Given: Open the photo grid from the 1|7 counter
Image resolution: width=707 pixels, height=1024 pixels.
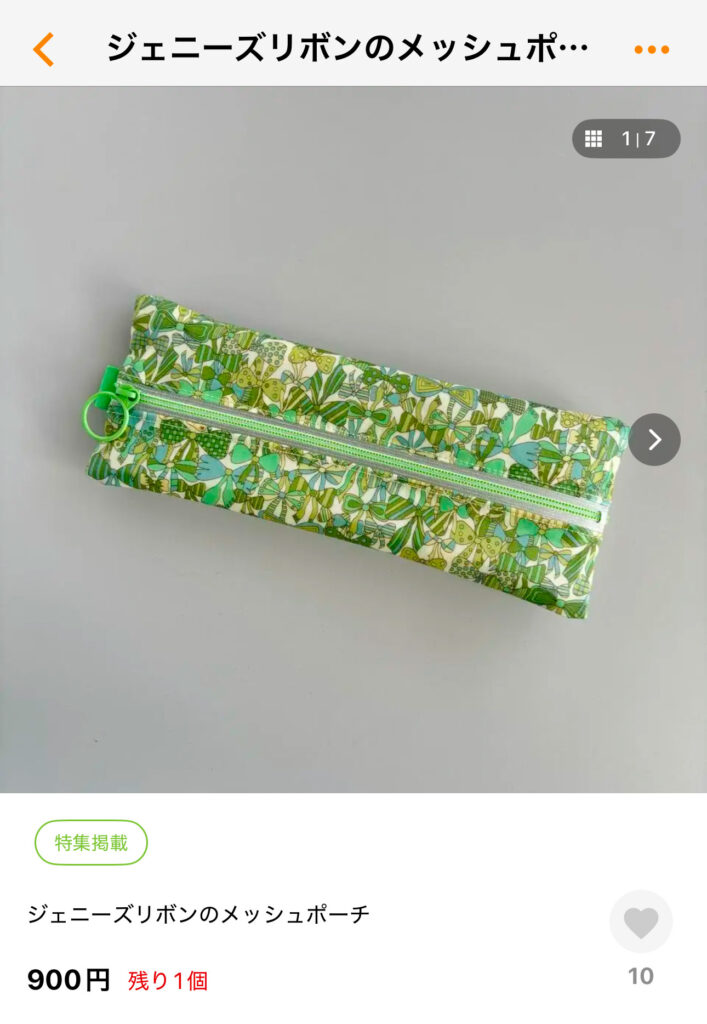Looking at the screenshot, I should tap(626, 139).
